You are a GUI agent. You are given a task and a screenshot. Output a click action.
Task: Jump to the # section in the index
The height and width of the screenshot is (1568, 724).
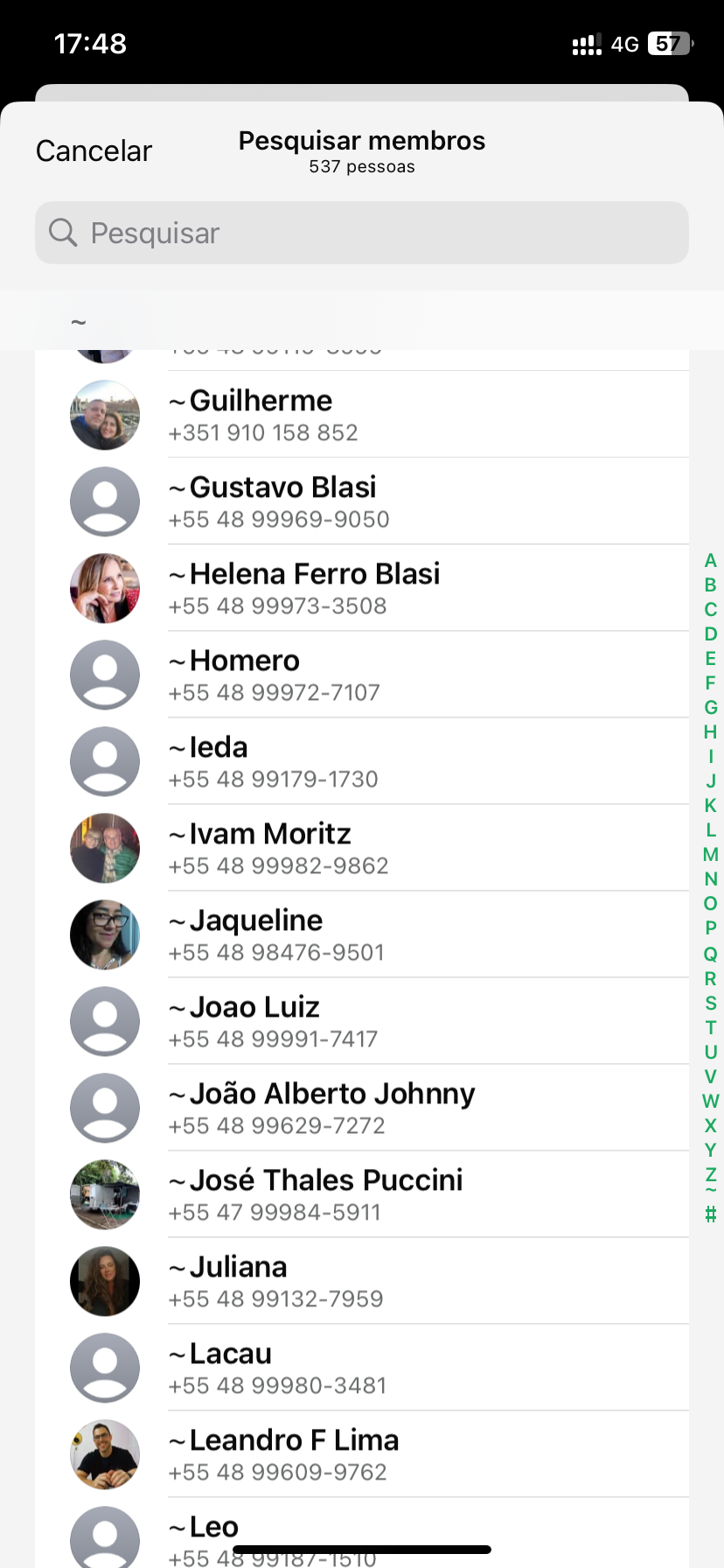tap(710, 1214)
